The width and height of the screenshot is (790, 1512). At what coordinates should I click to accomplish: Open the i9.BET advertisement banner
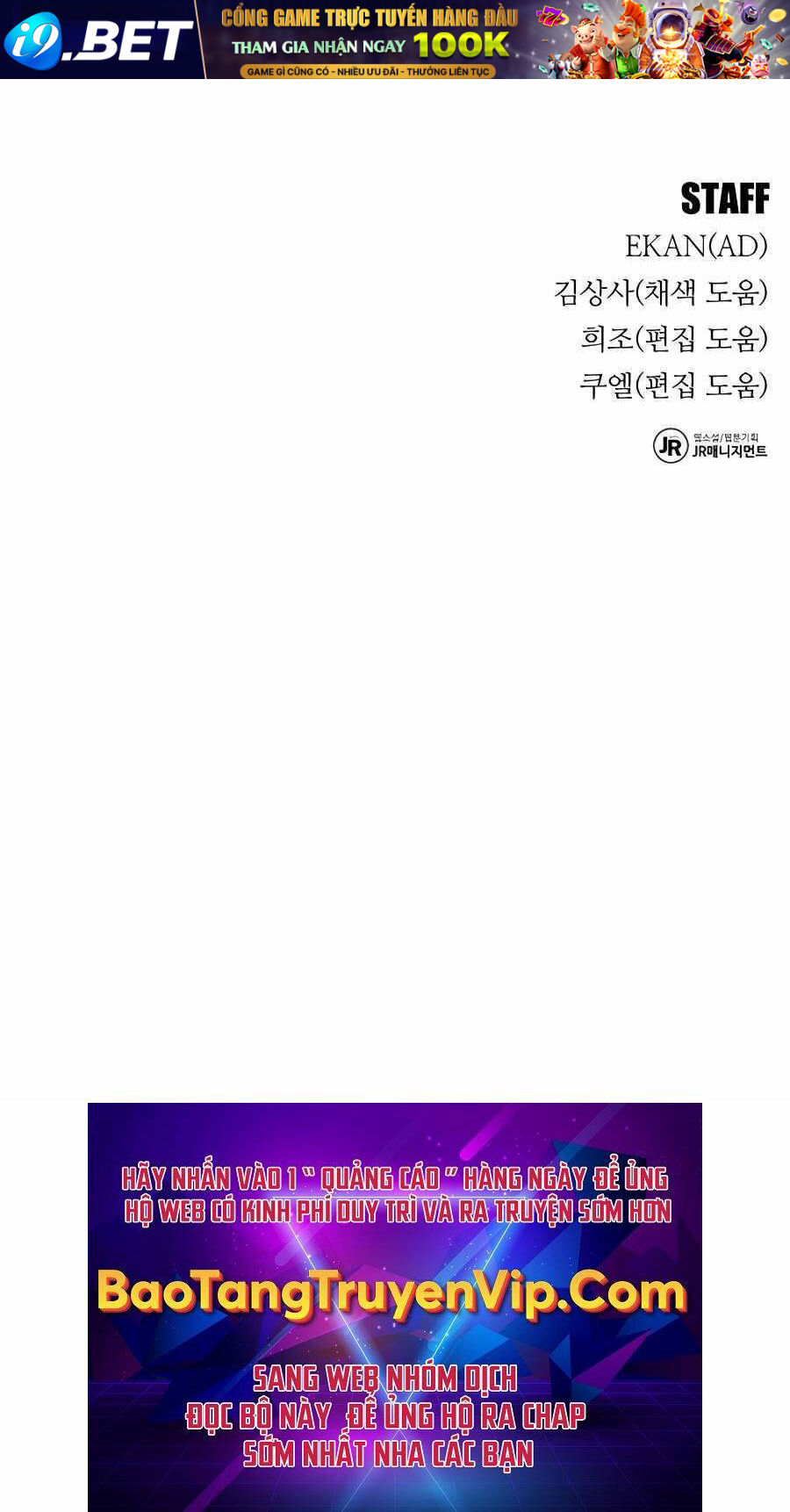pos(395,40)
